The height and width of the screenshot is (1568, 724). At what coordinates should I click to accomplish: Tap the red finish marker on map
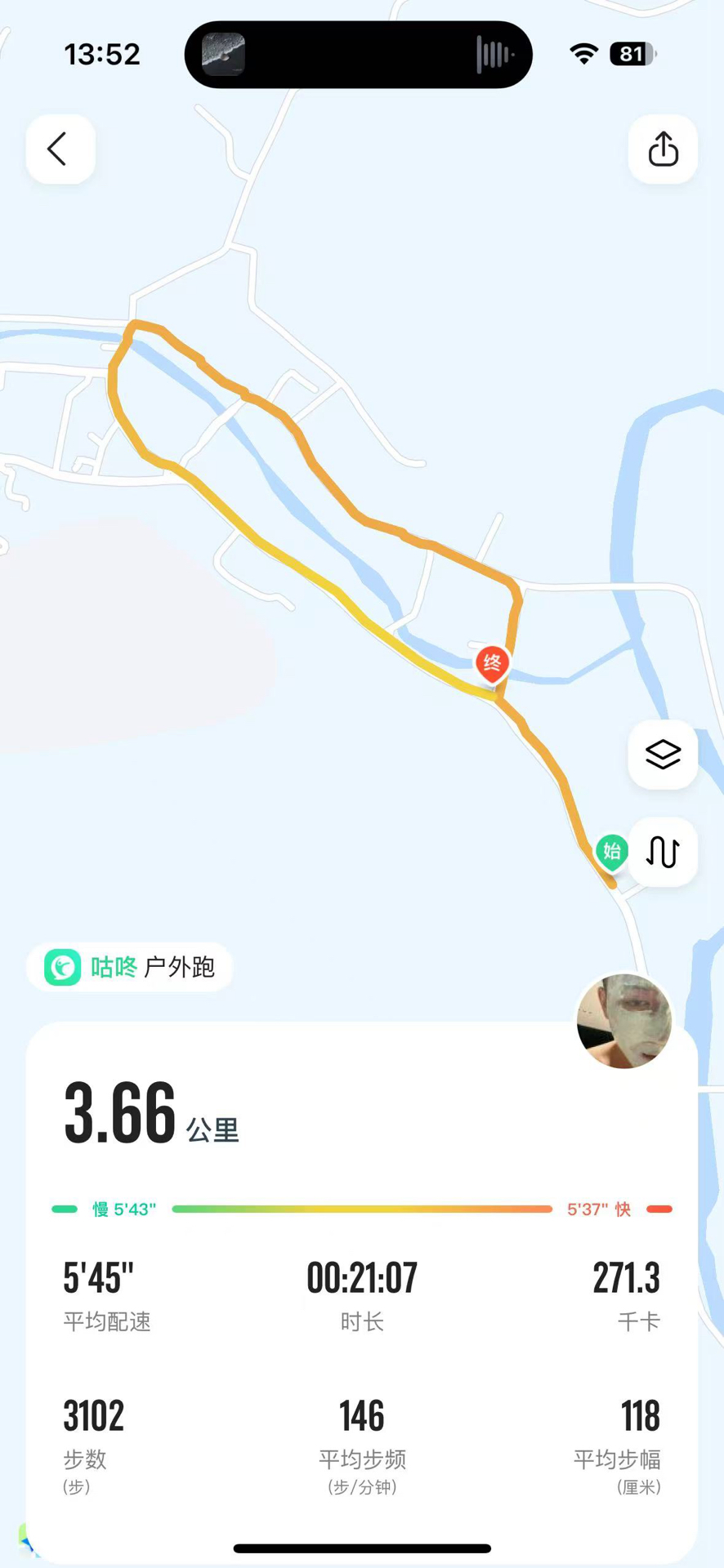coord(492,663)
